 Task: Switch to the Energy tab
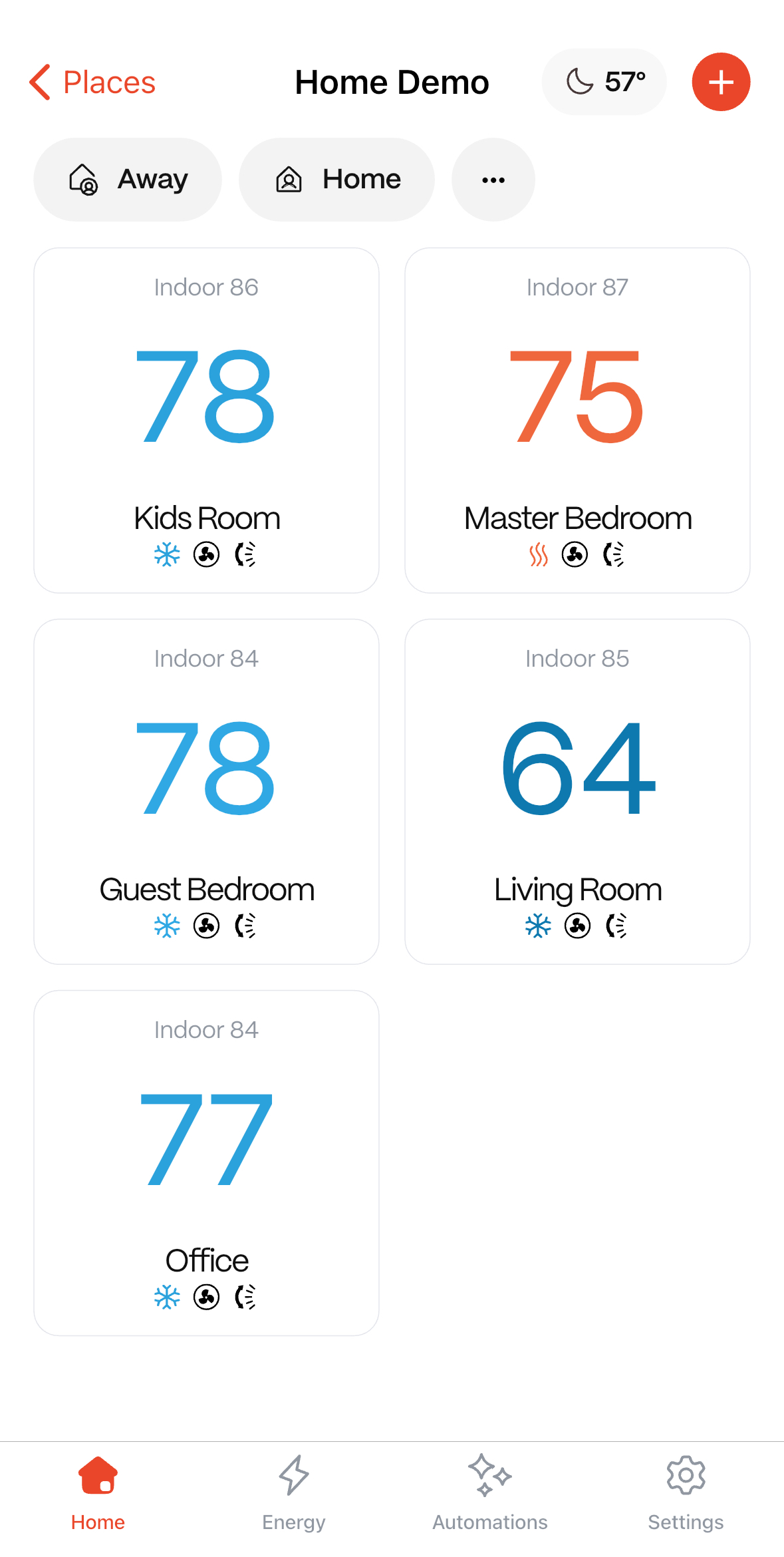click(293, 1493)
